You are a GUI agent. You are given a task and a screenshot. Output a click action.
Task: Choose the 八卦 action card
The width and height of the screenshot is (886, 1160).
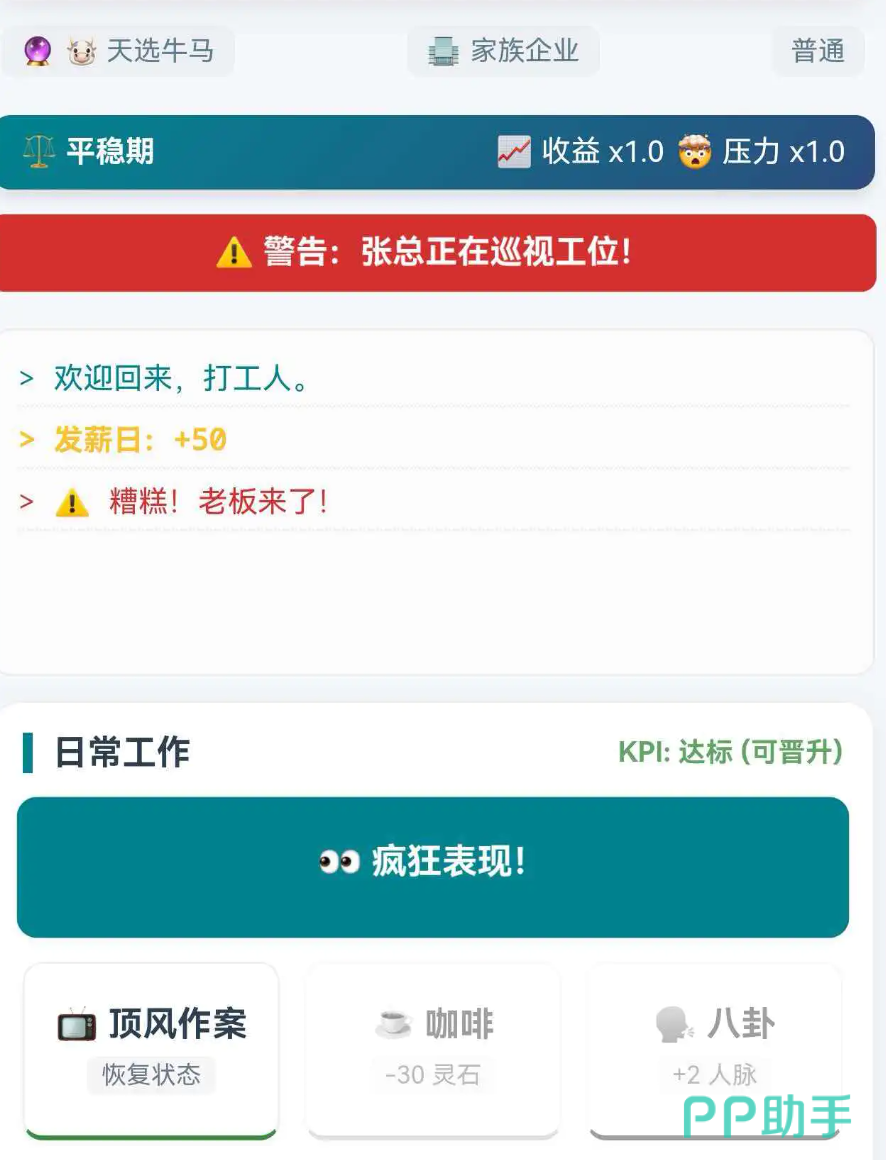click(x=714, y=1045)
